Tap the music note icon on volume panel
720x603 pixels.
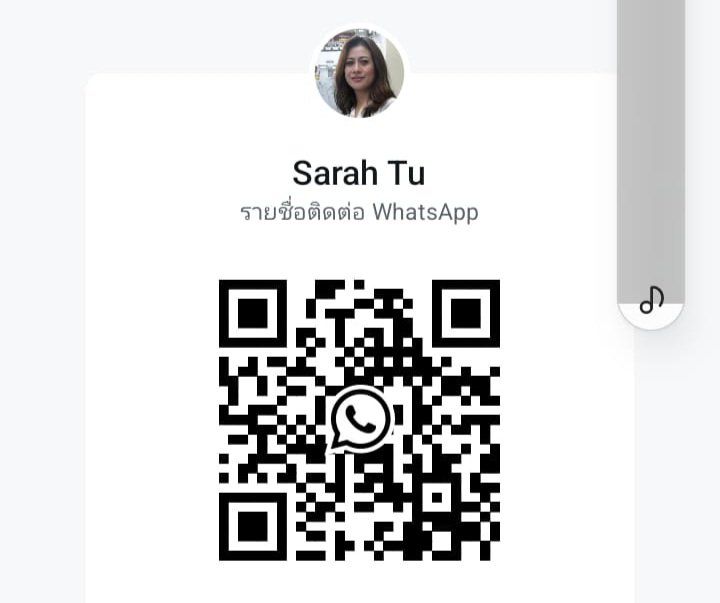click(x=651, y=299)
